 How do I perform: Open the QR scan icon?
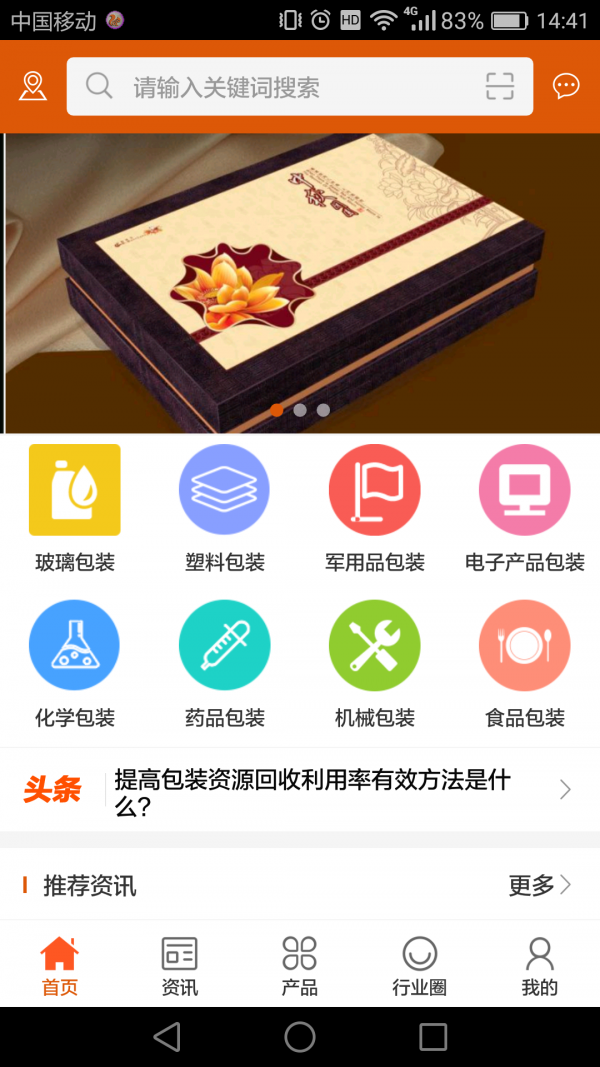(499, 87)
